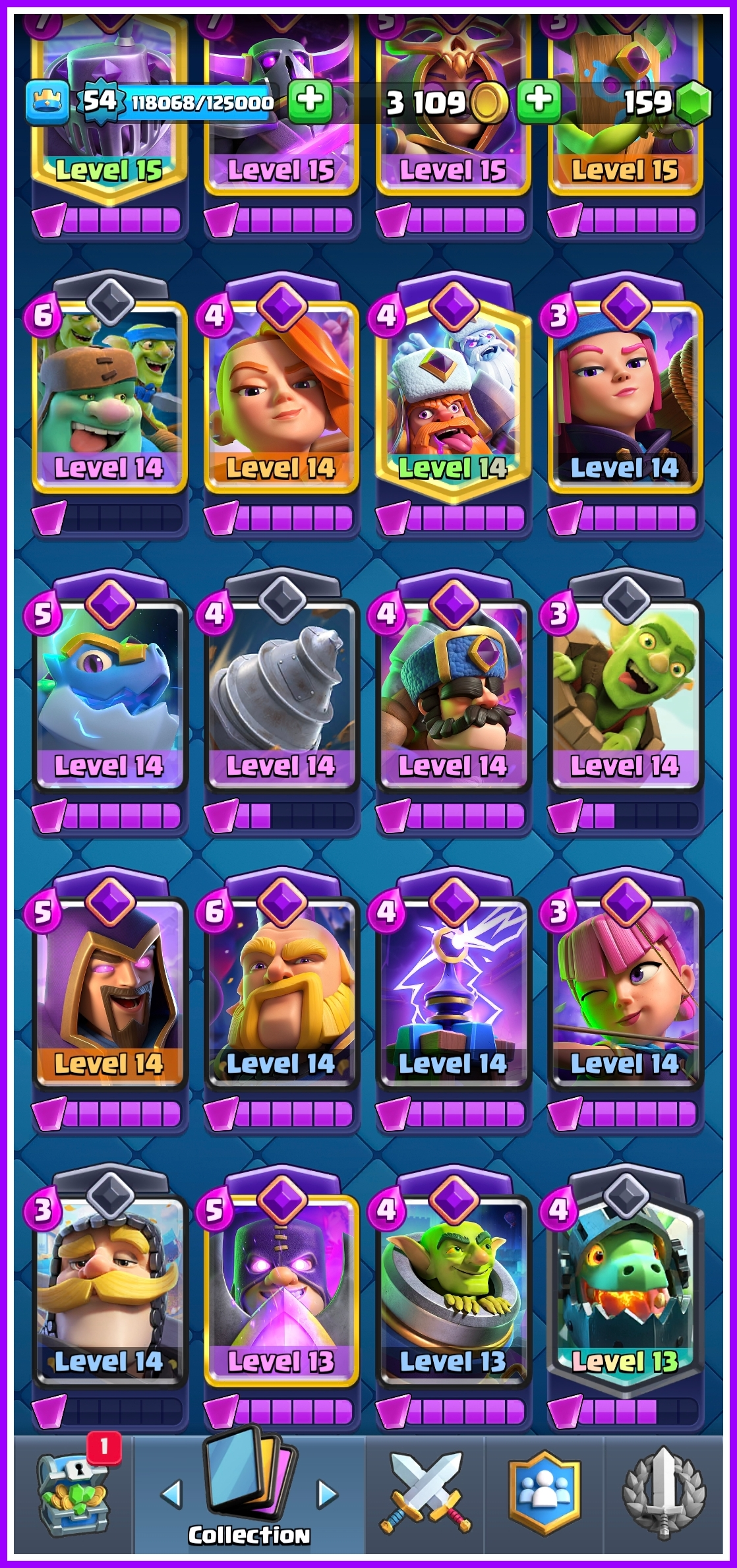Viewport: 737px width, 1568px height.
Task: Select the Valkyrie level 14 card
Action: click(281, 396)
